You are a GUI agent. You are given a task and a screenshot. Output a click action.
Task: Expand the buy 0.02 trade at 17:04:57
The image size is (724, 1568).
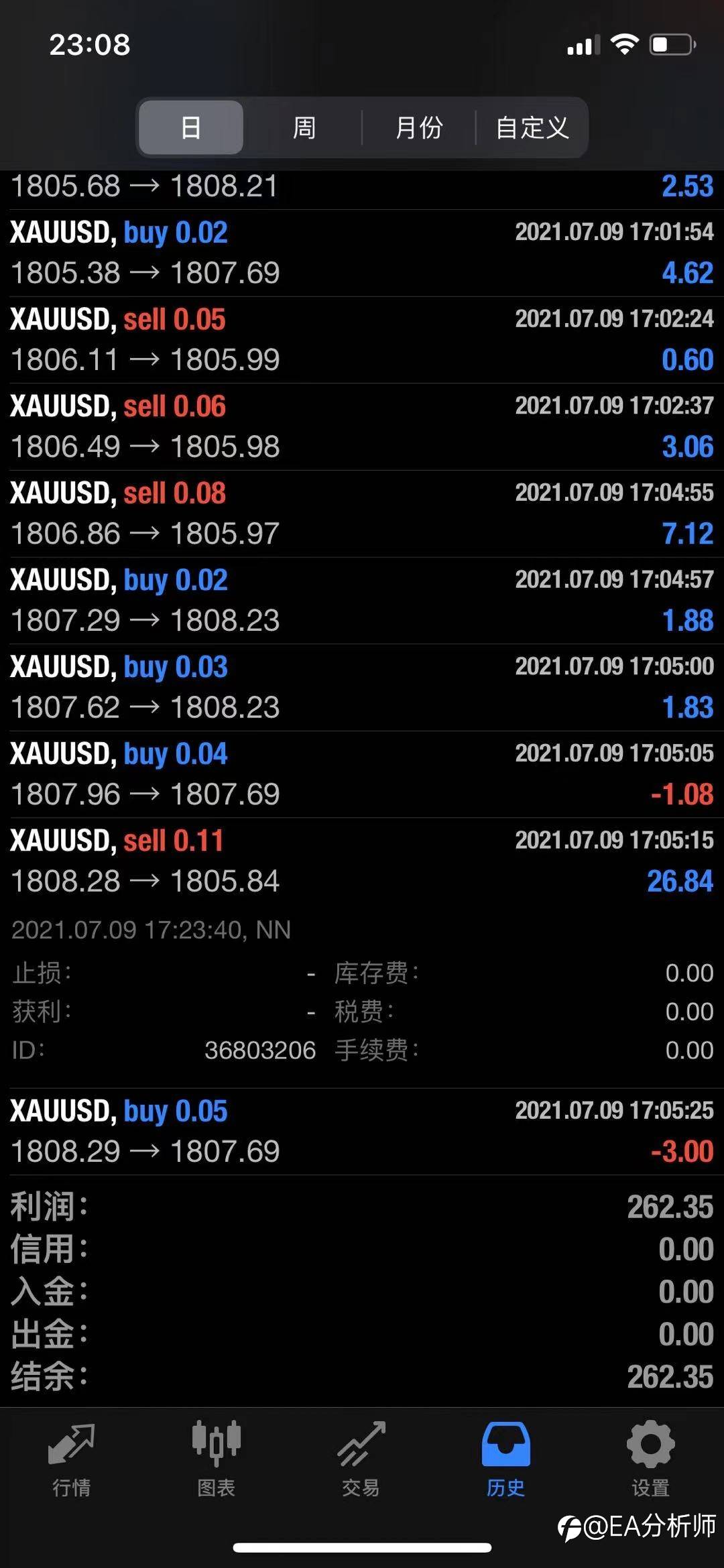(x=362, y=601)
